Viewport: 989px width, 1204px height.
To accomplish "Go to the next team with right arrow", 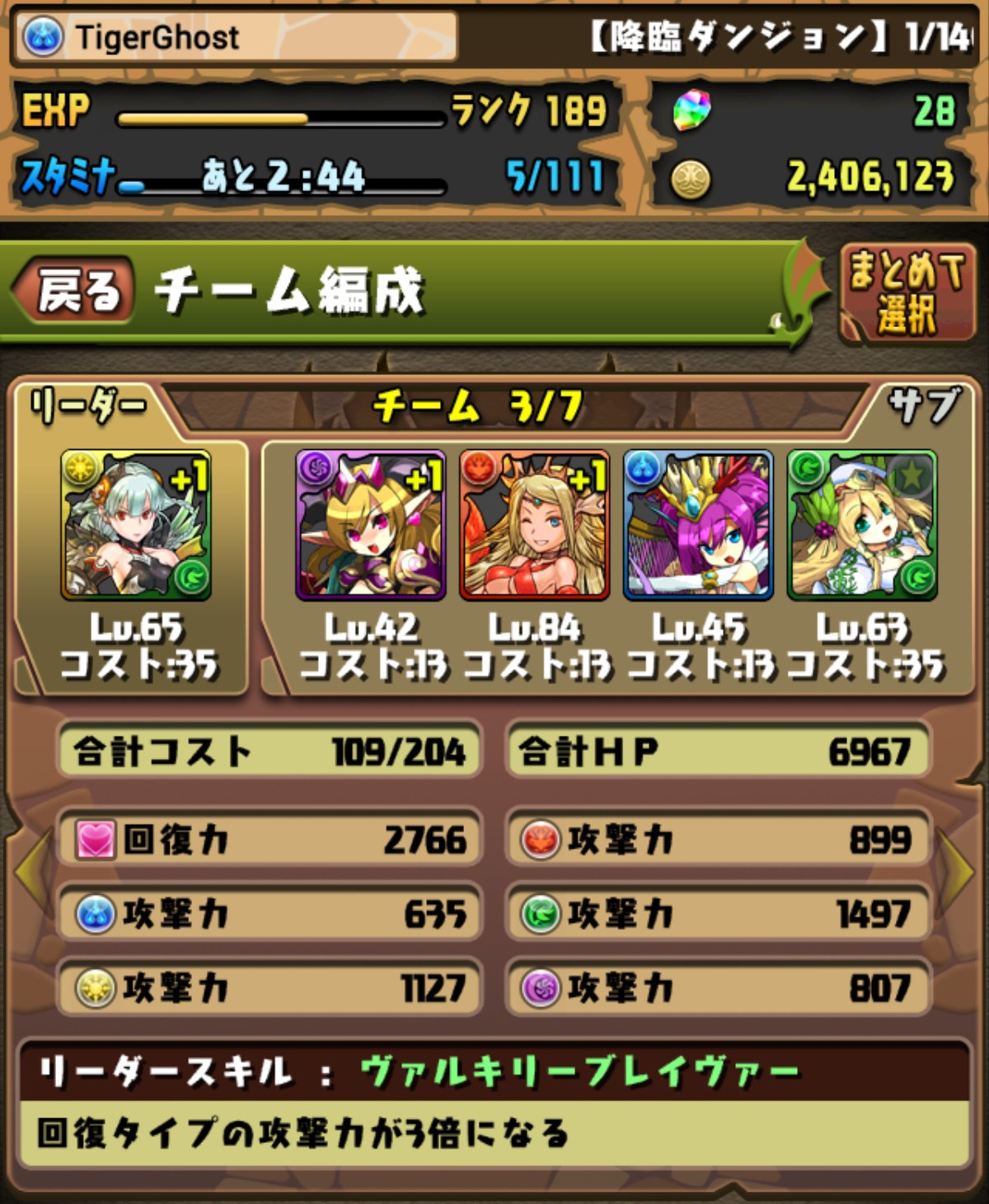I will tap(958, 874).
